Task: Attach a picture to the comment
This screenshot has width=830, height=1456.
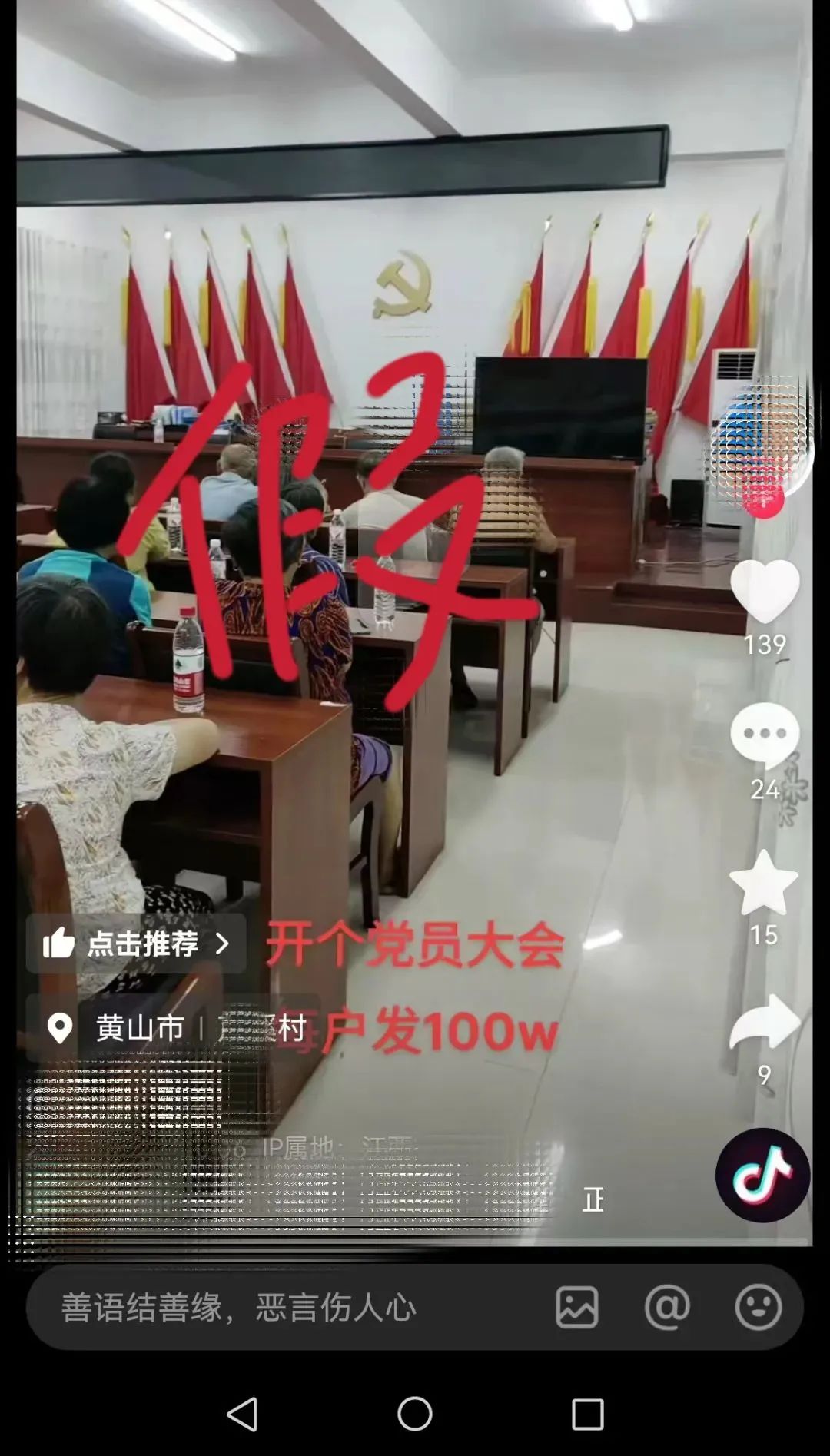Action: tap(577, 1308)
